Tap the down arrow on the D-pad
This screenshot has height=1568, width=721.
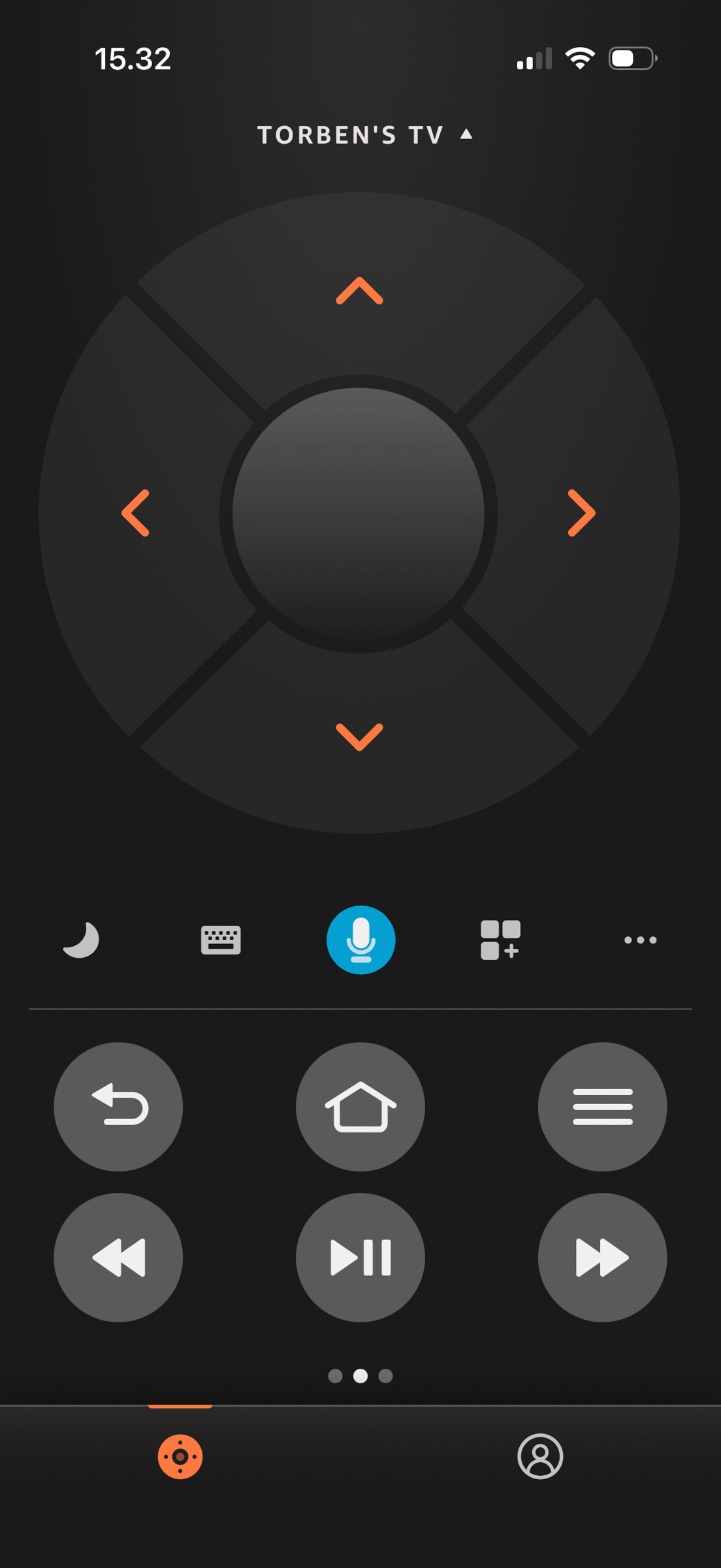click(359, 737)
